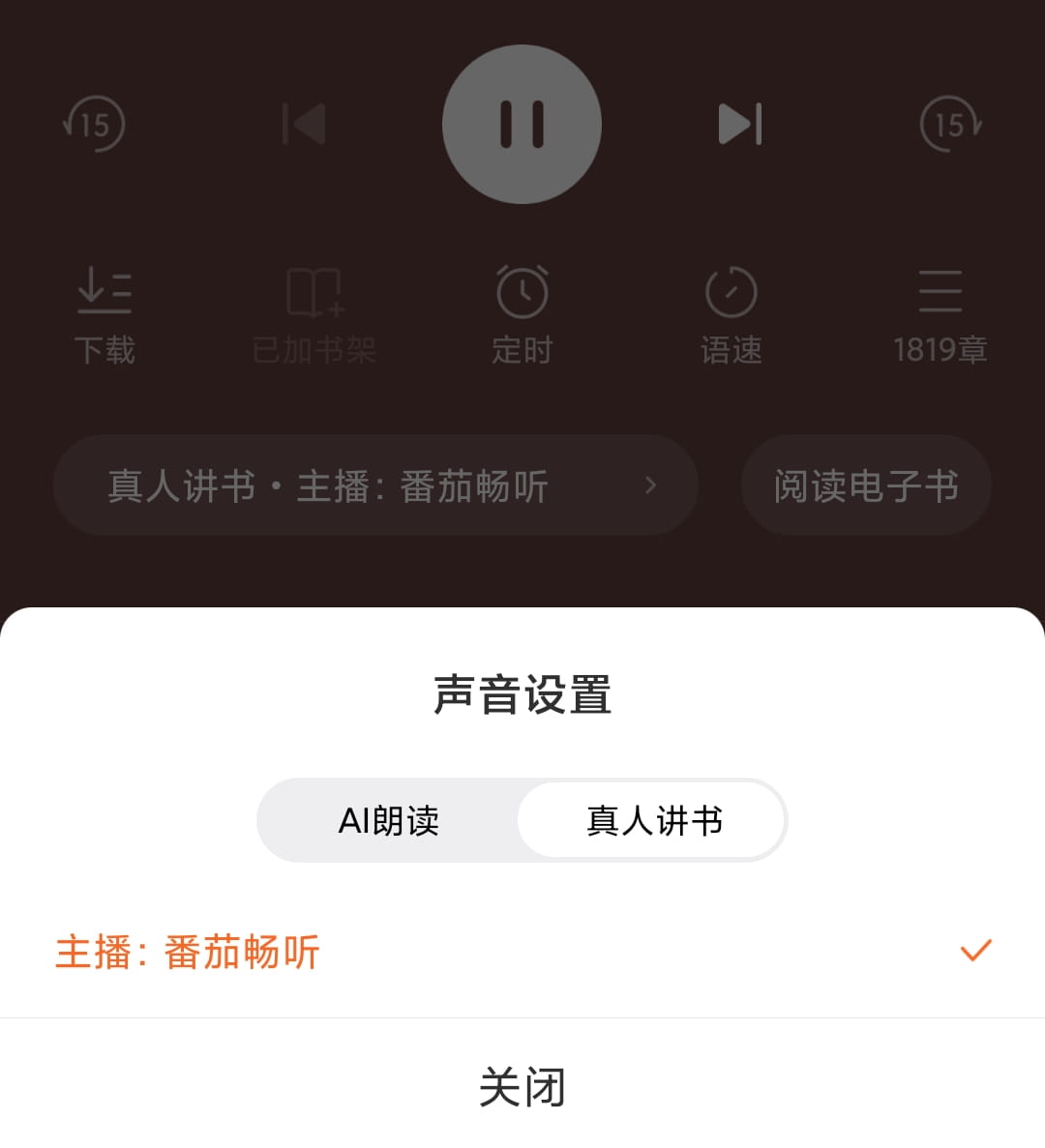Go back to the previous chapter
Image resolution: width=1045 pixels, height=1148 pixels.
305,123
